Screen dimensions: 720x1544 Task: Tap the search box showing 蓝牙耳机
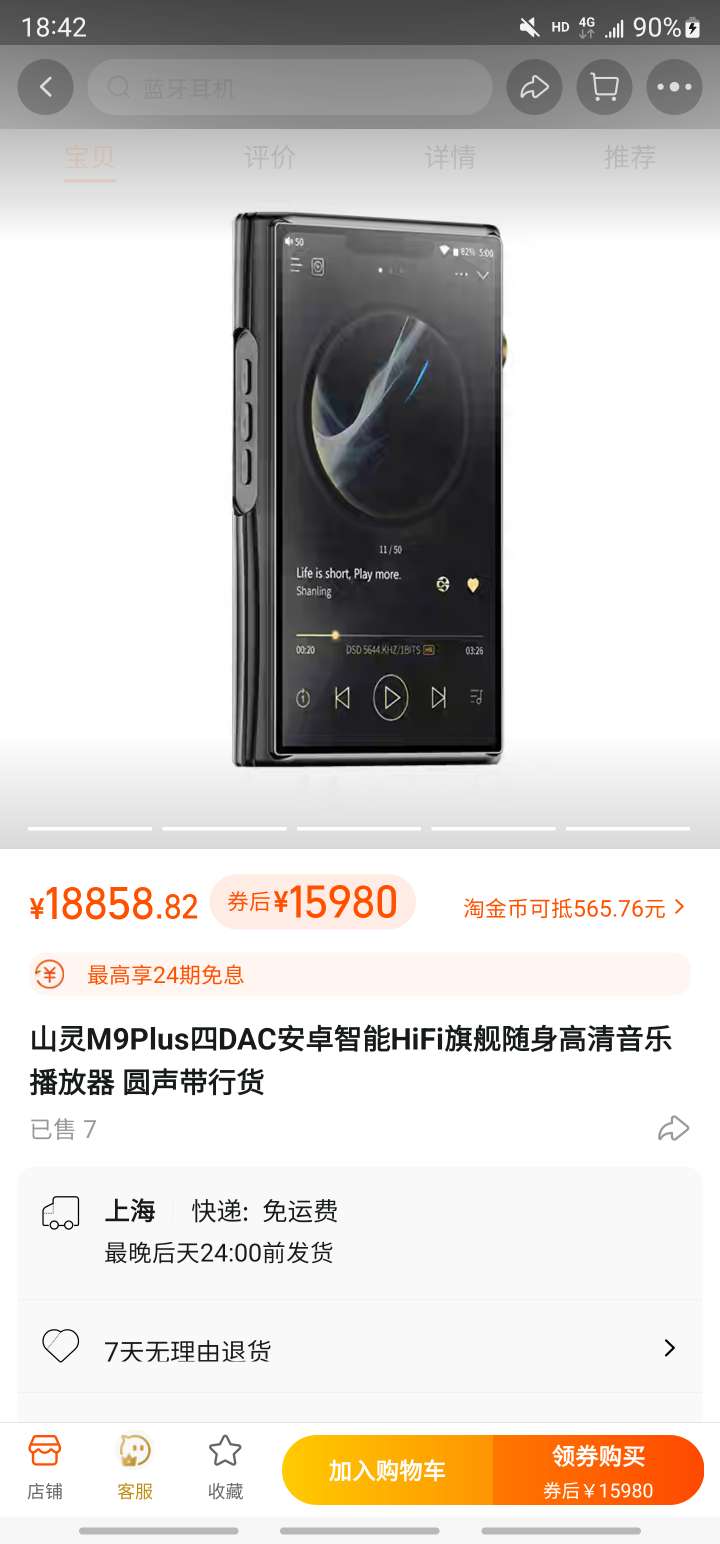pos(290,87)
